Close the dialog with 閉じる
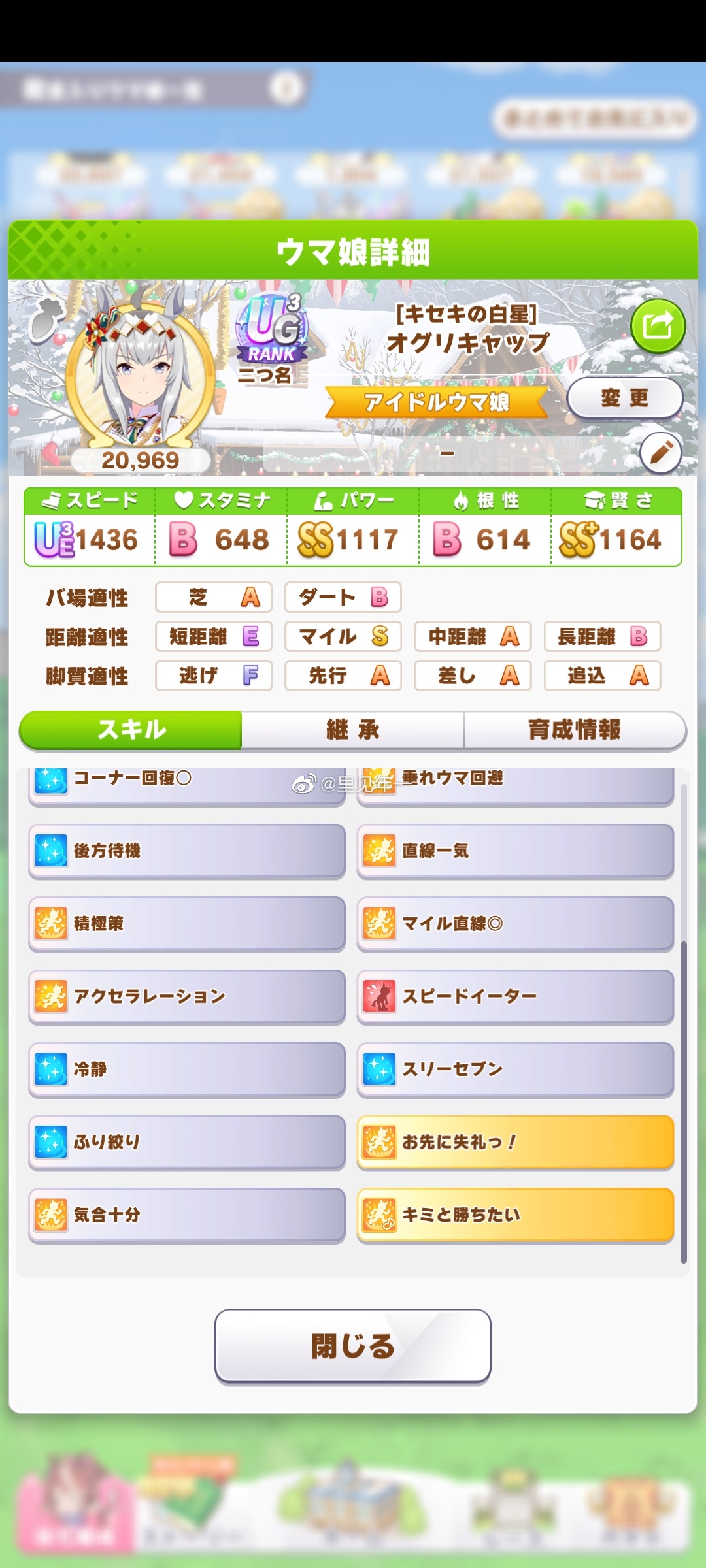The height and width of the screenshot is (1568, 706). [x=353, y=1347]
